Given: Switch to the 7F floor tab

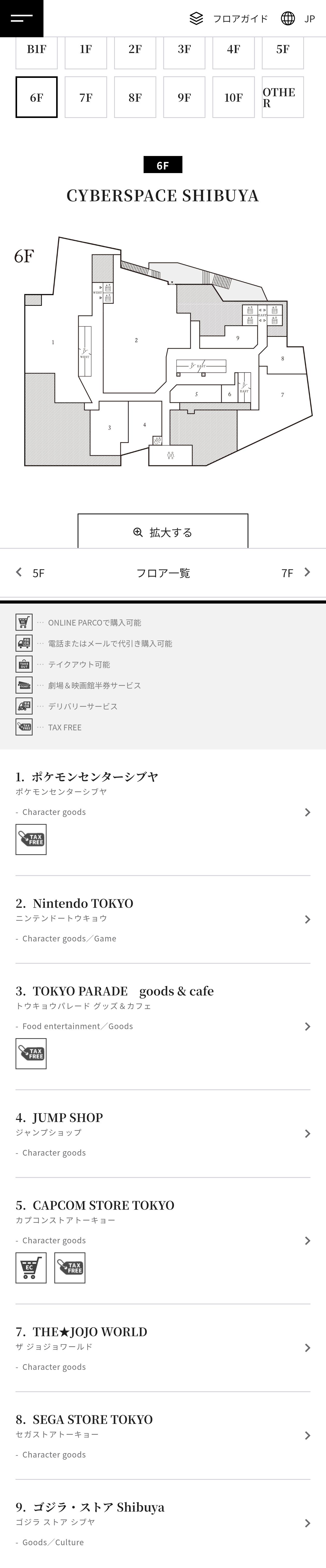Looking at the screenshot, I should pos(86,97).
